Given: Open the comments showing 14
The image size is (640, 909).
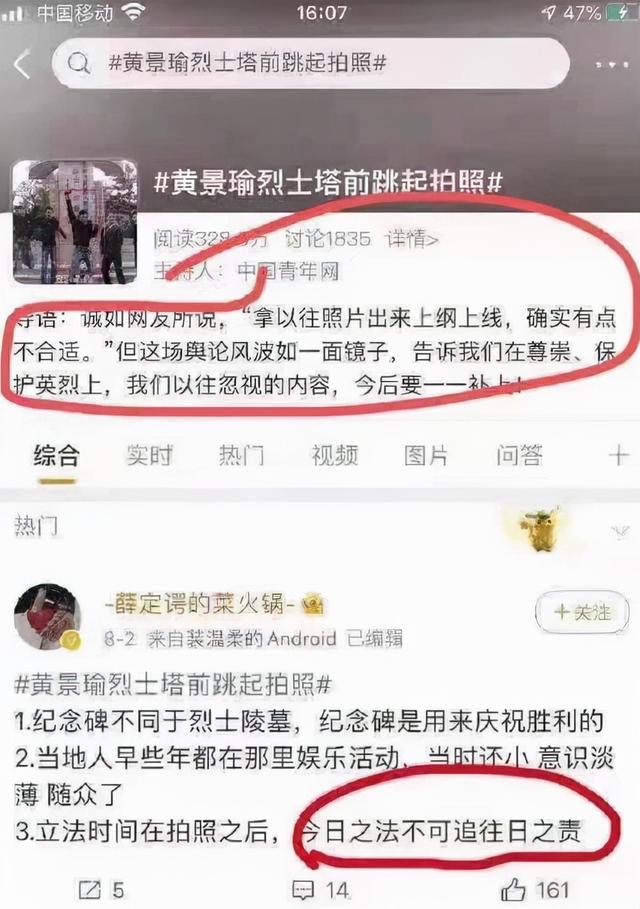Looking at the screenshot, I should [x=320, y=888].
